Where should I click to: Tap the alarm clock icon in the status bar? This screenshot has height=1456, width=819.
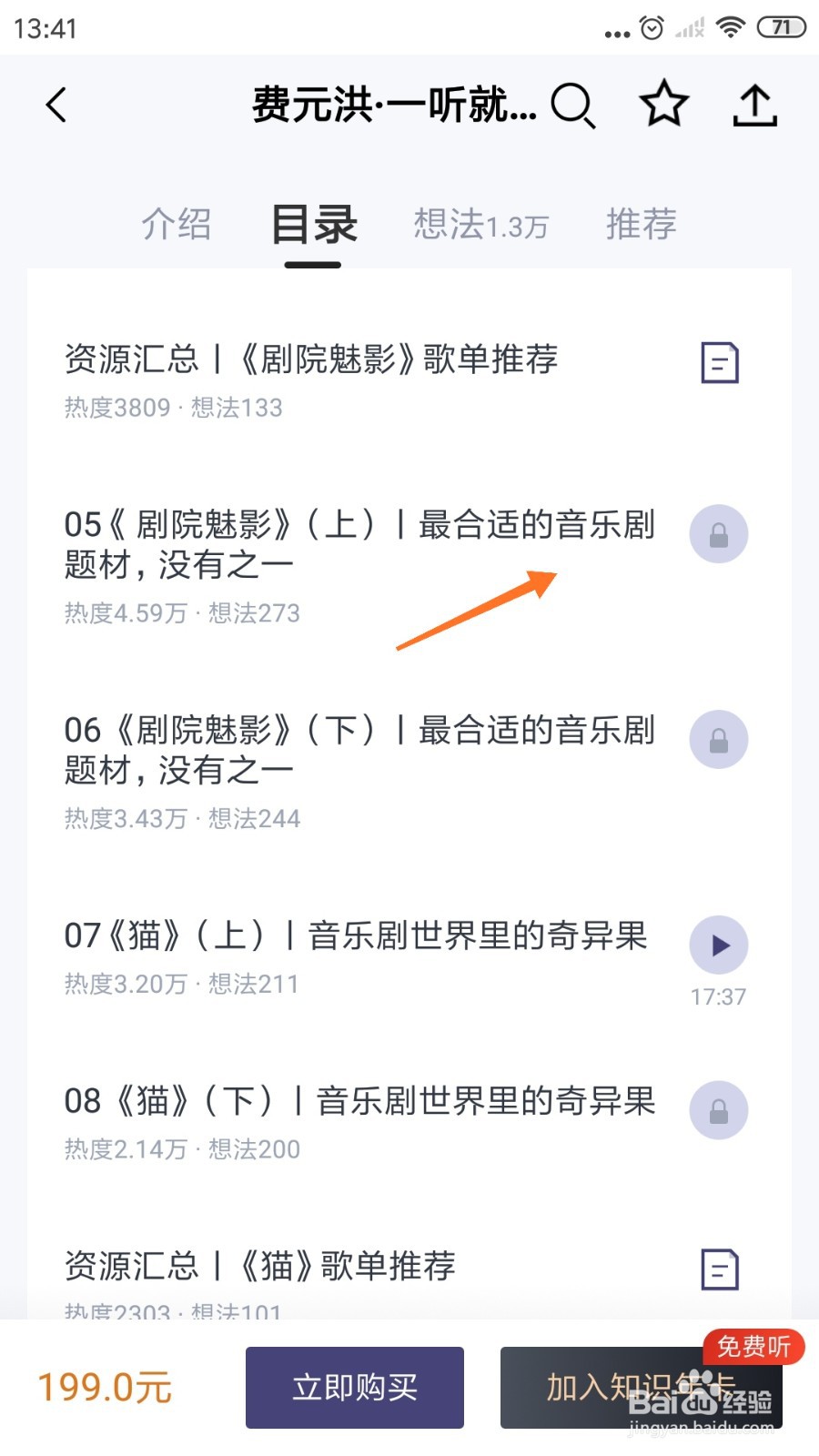coord(652,27)
